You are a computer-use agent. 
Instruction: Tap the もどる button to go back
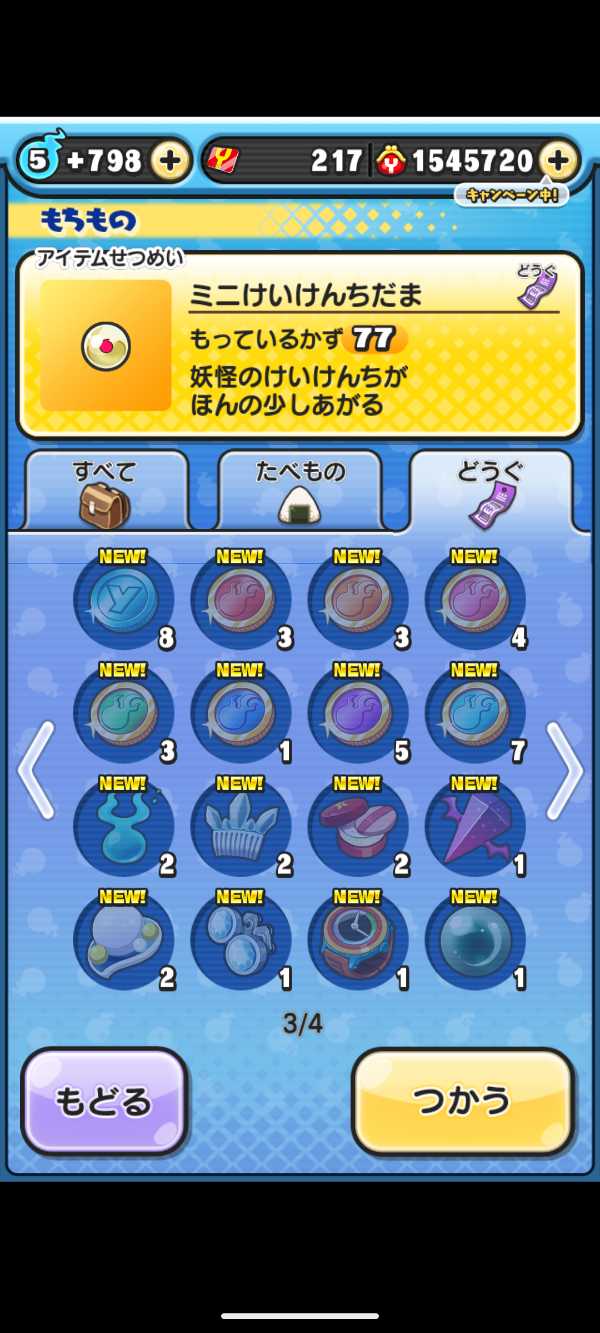click(x=104, y=1102)
